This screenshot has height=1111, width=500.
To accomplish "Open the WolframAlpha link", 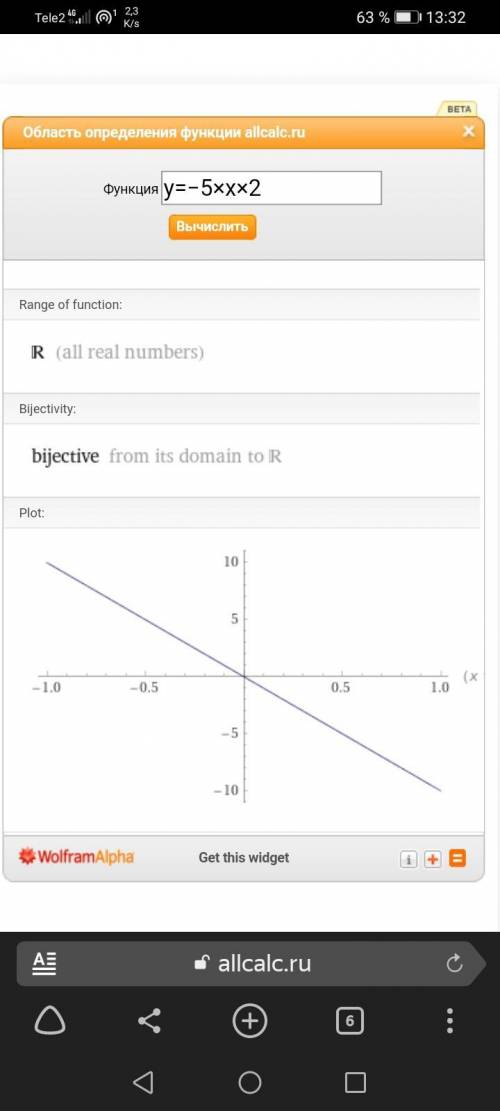I will [76, 857].
